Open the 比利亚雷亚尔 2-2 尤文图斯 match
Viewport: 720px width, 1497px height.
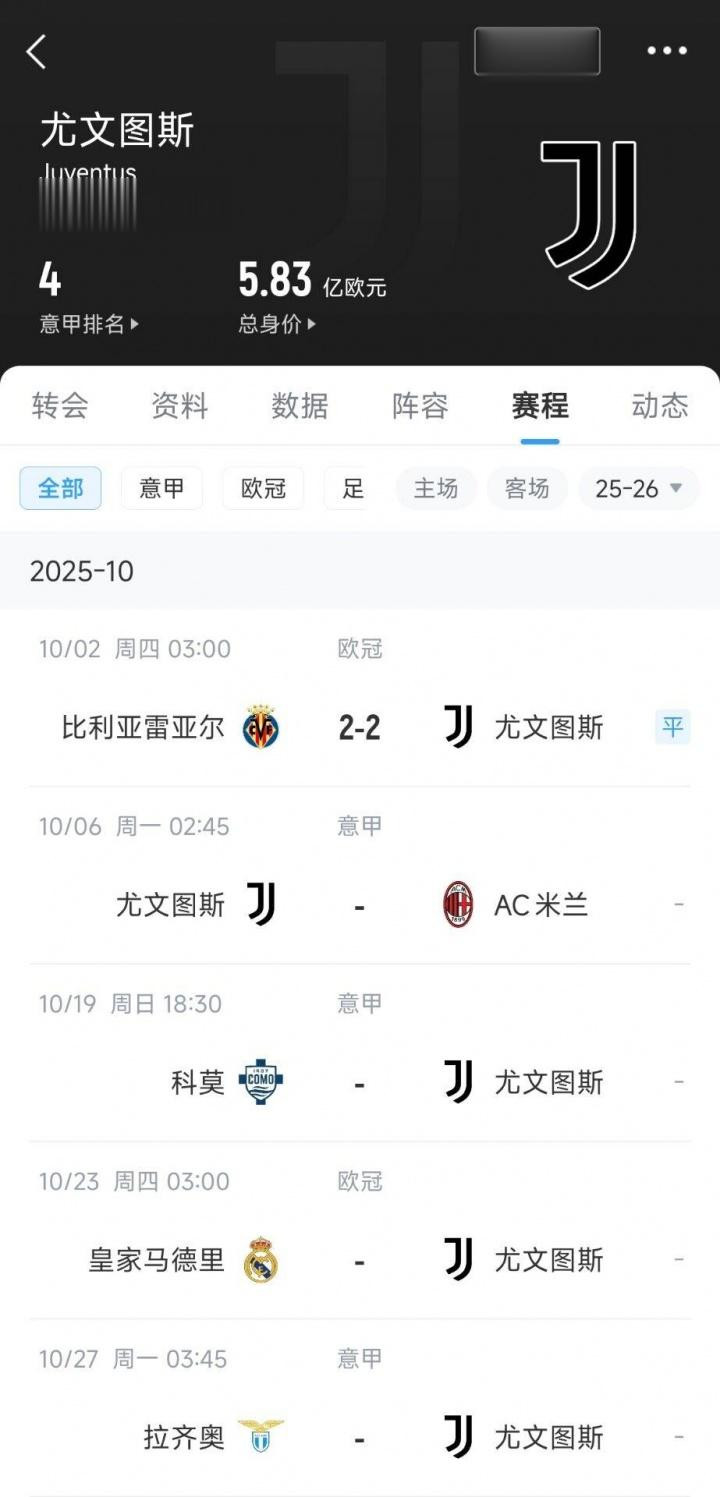359,727
